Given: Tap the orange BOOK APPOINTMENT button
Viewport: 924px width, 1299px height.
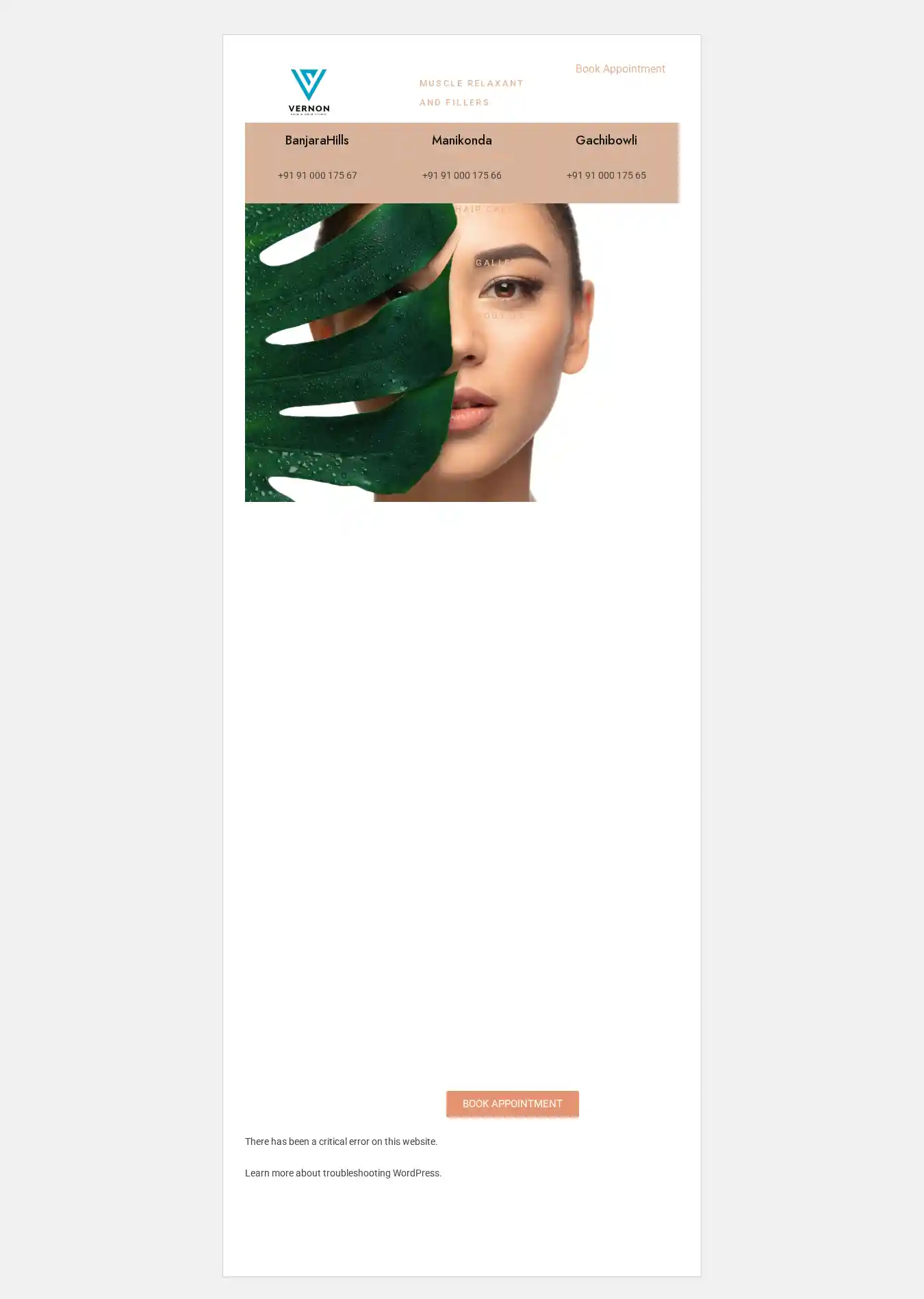Looking at the screenshot, I should pos(512,1103).
